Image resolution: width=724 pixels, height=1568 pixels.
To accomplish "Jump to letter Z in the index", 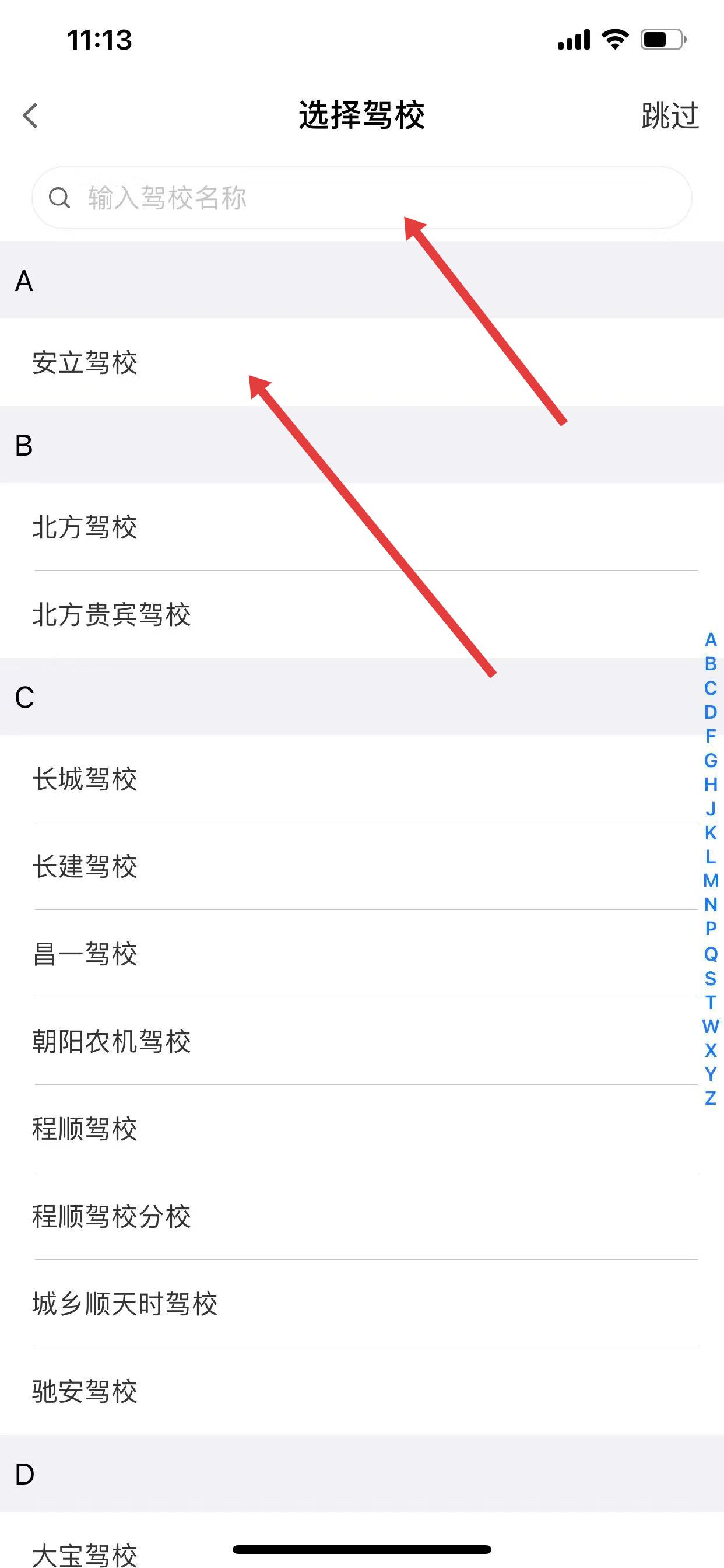I will coord(710,1098).
